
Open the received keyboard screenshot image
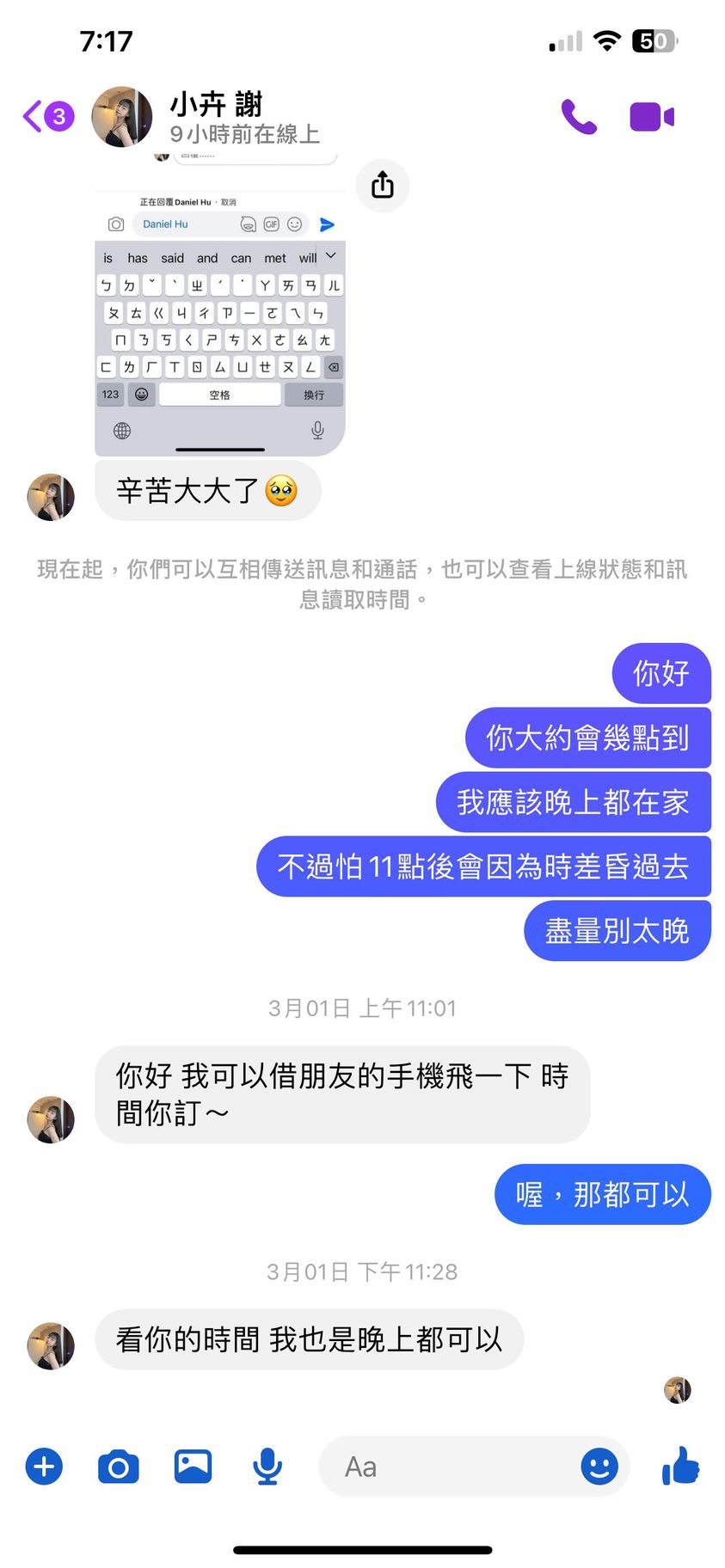click(220, 327)
